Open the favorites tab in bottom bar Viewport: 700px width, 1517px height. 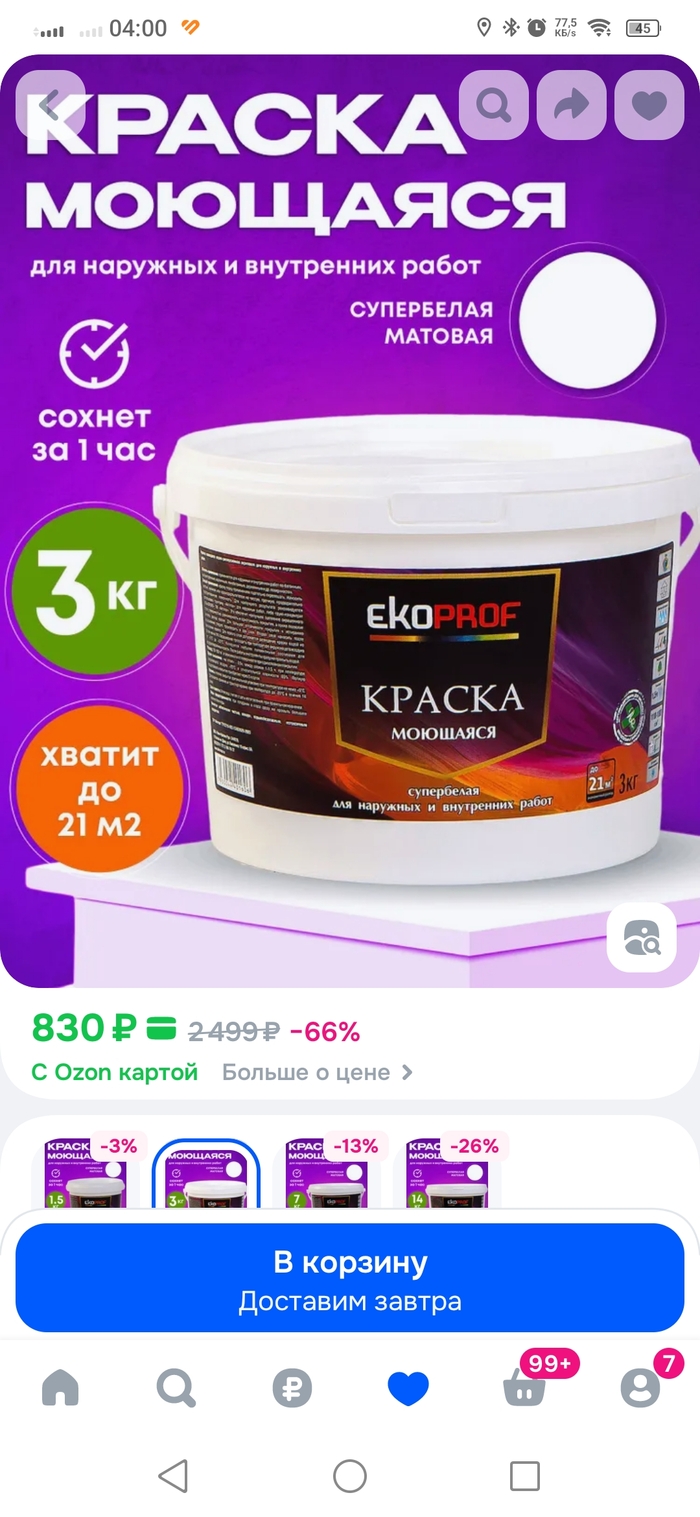pos(408,1388)
